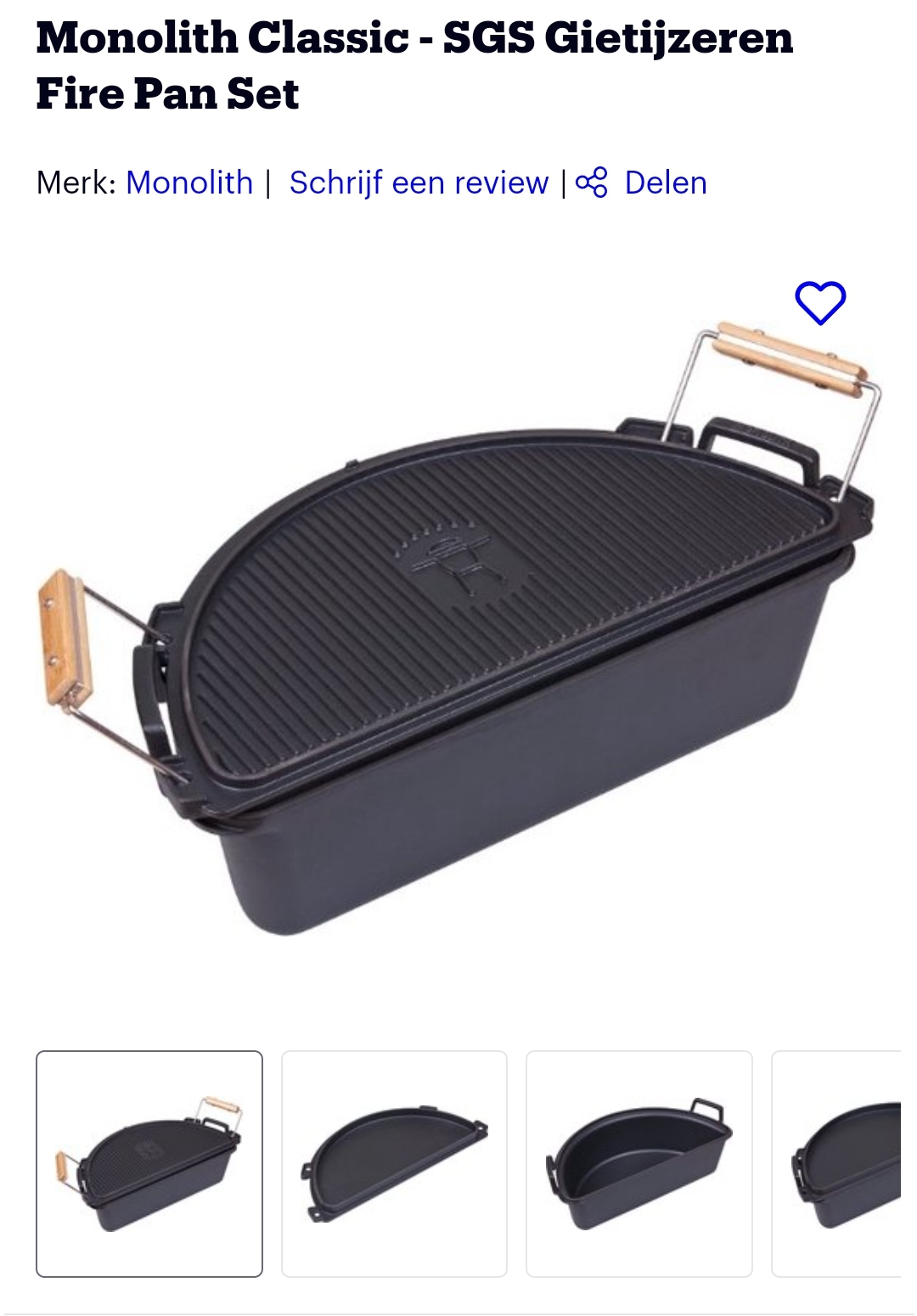Select third thumbnail showing empty pan
The image size is (917, 1316).
[639, 1163]
